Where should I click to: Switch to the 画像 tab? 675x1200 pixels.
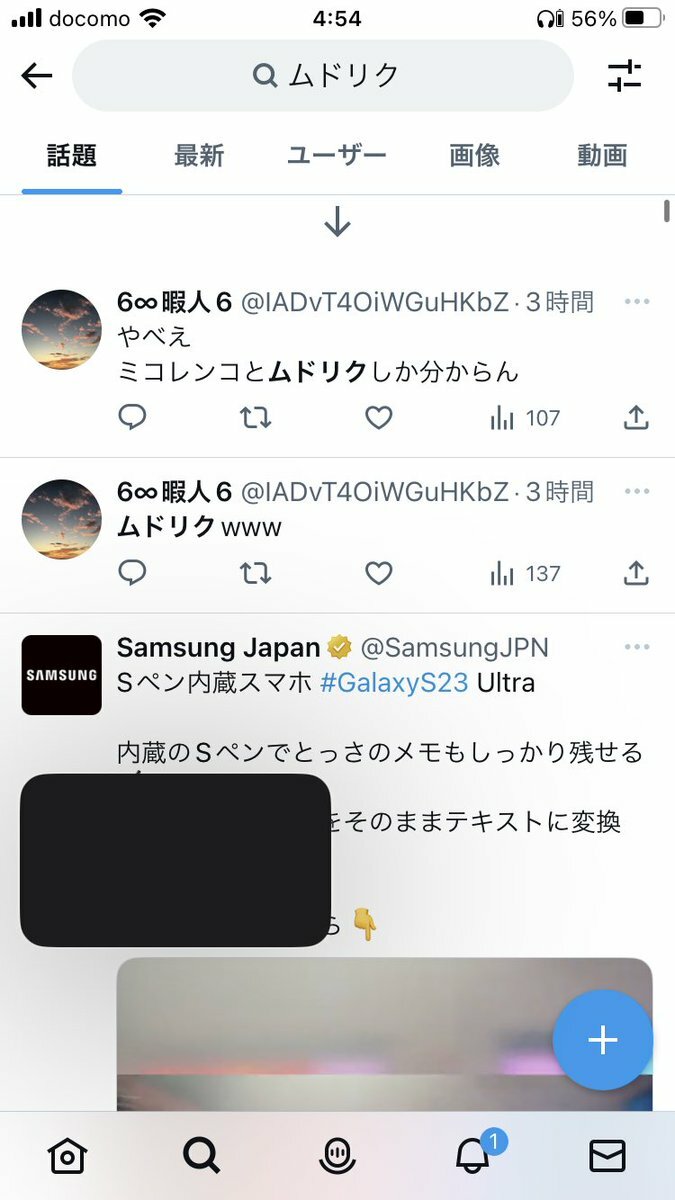(x=474, y=156)
